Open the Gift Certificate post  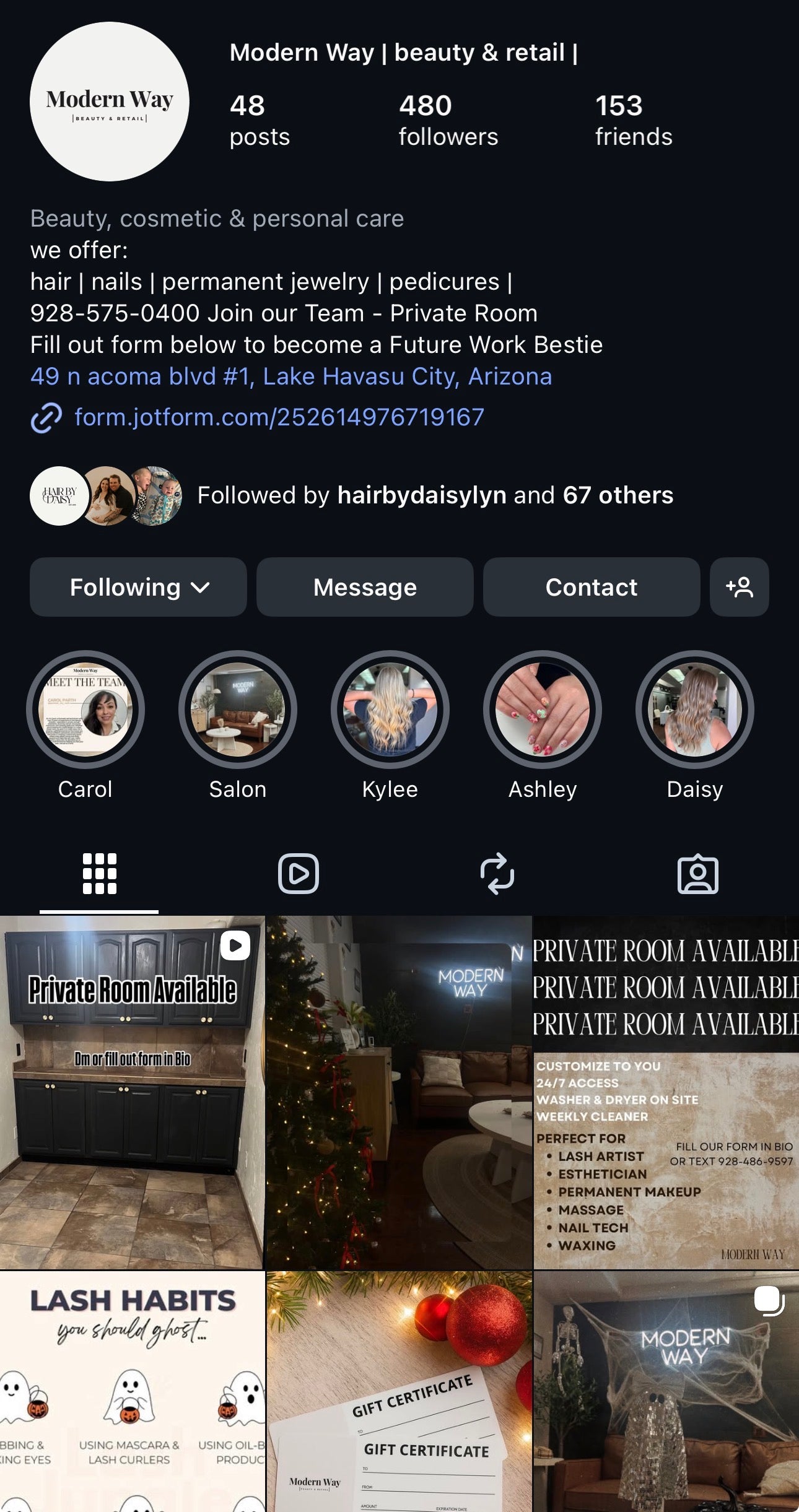(399, 1392)
